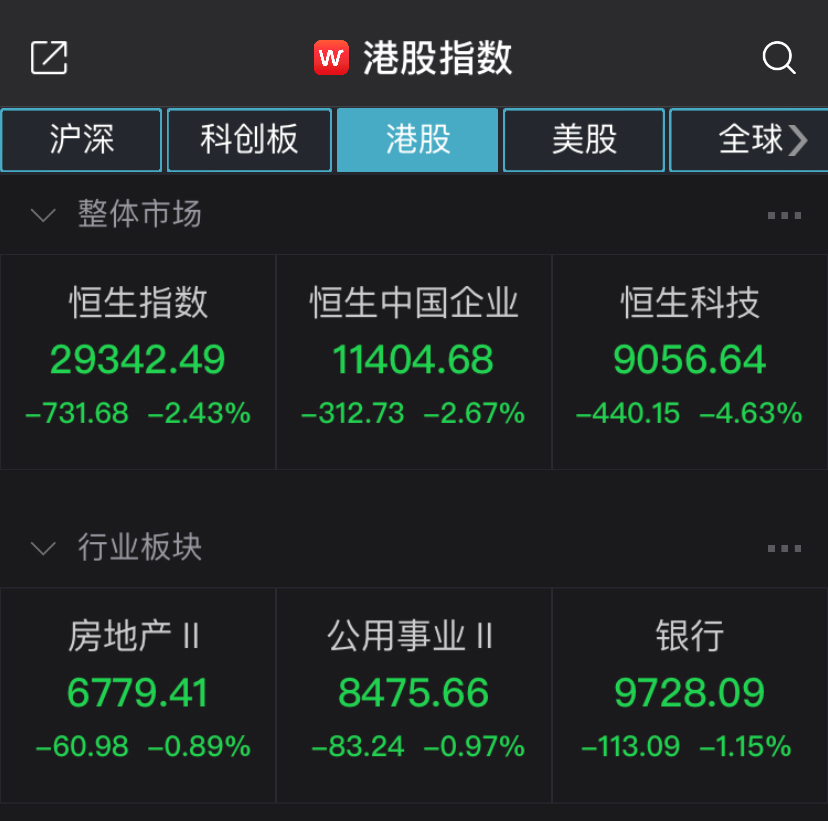Open the 房地产 II sector card

(x=138, y=694)
